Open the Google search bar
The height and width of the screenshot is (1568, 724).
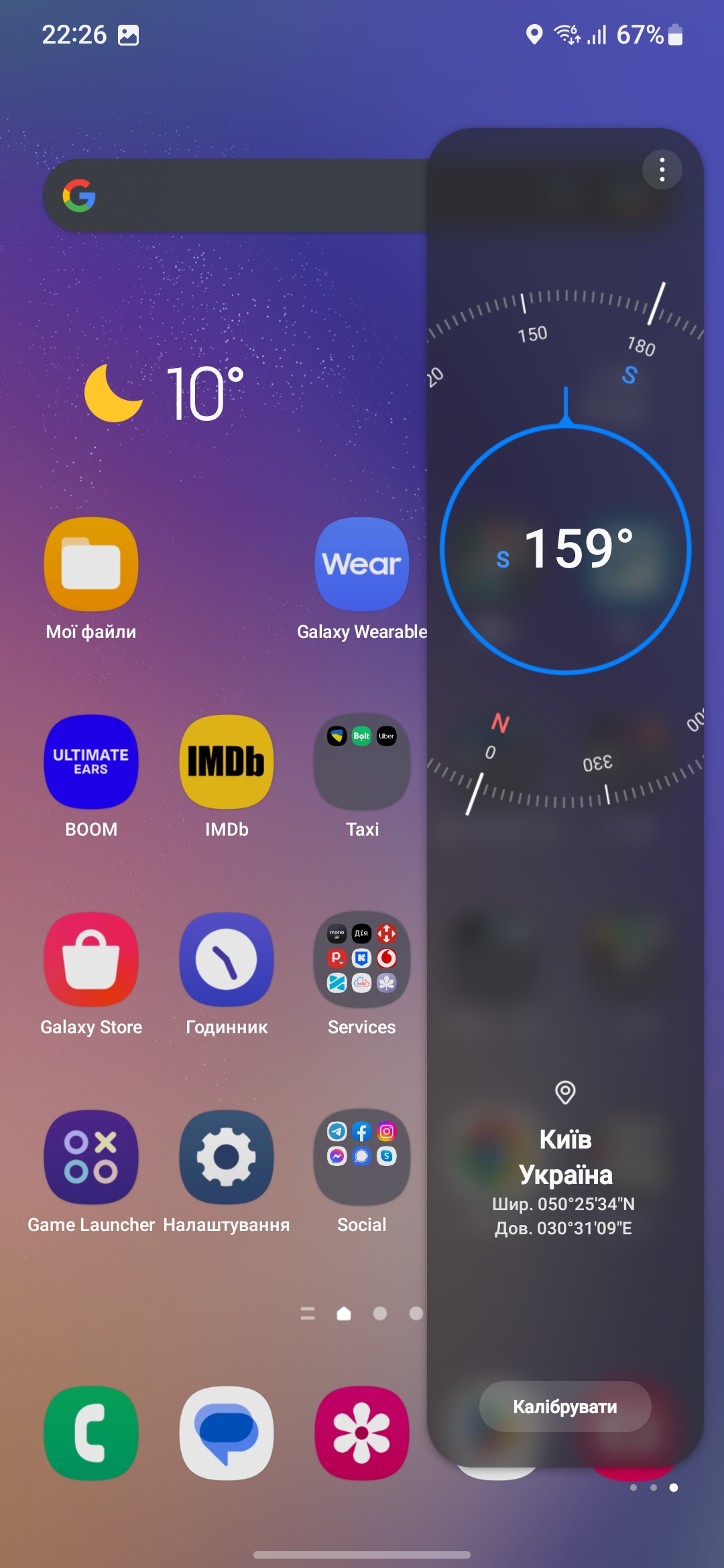coord(235,196)
